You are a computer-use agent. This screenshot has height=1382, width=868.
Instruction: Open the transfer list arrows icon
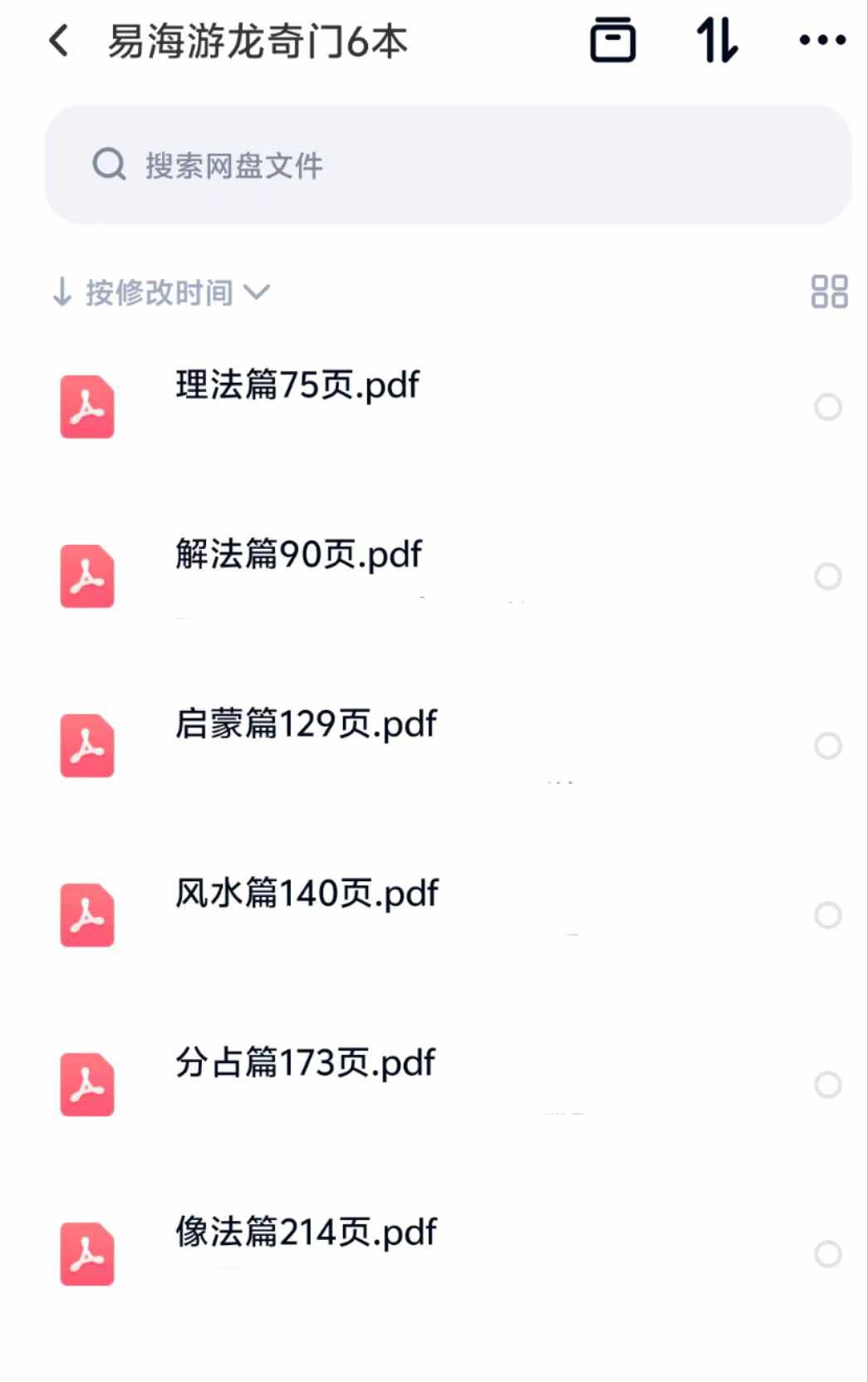pos(718,40)
